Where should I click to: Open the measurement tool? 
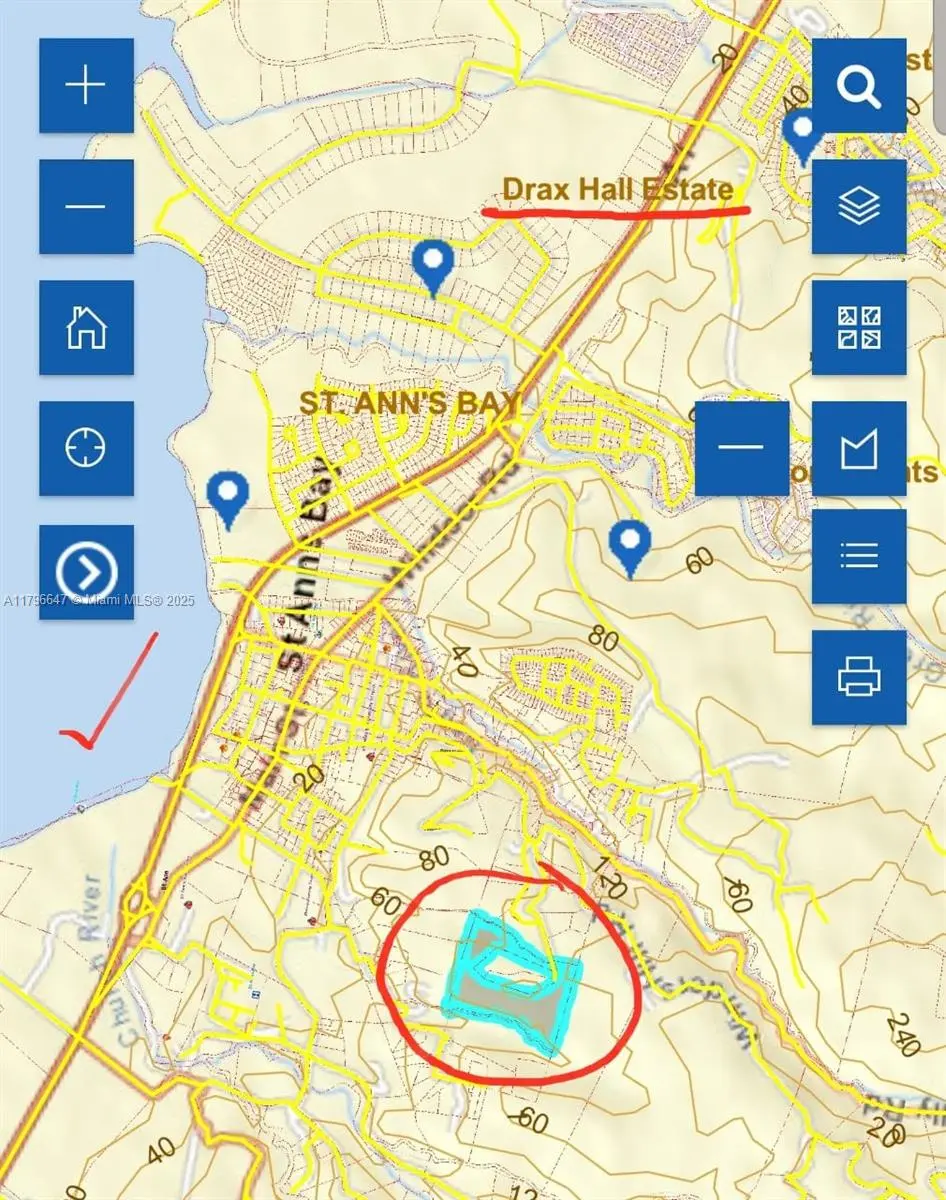coord(859,448)
